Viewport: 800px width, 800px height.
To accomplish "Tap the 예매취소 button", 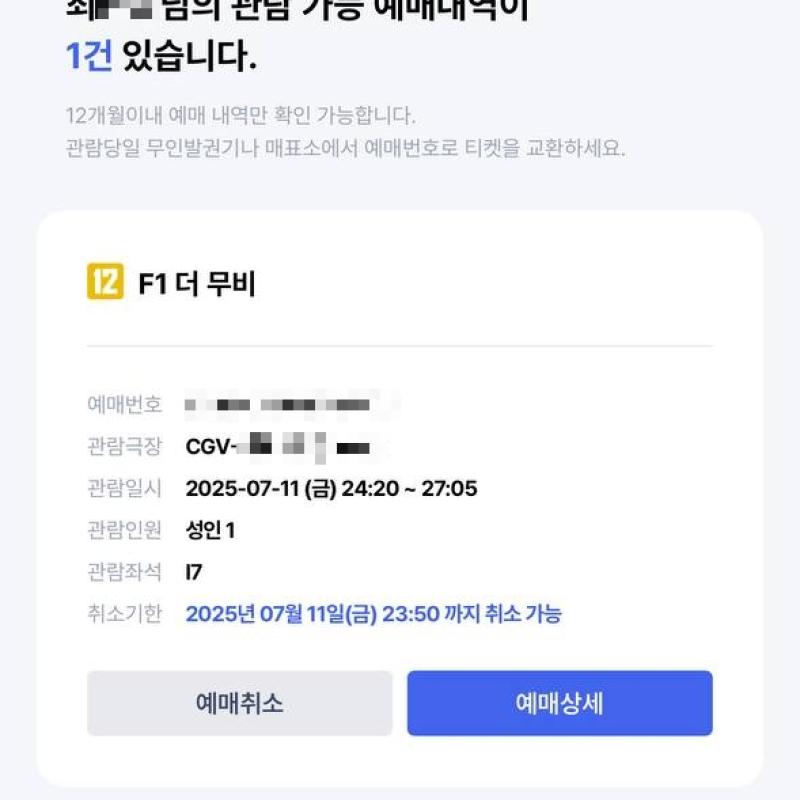I will [x=239, y=703].
